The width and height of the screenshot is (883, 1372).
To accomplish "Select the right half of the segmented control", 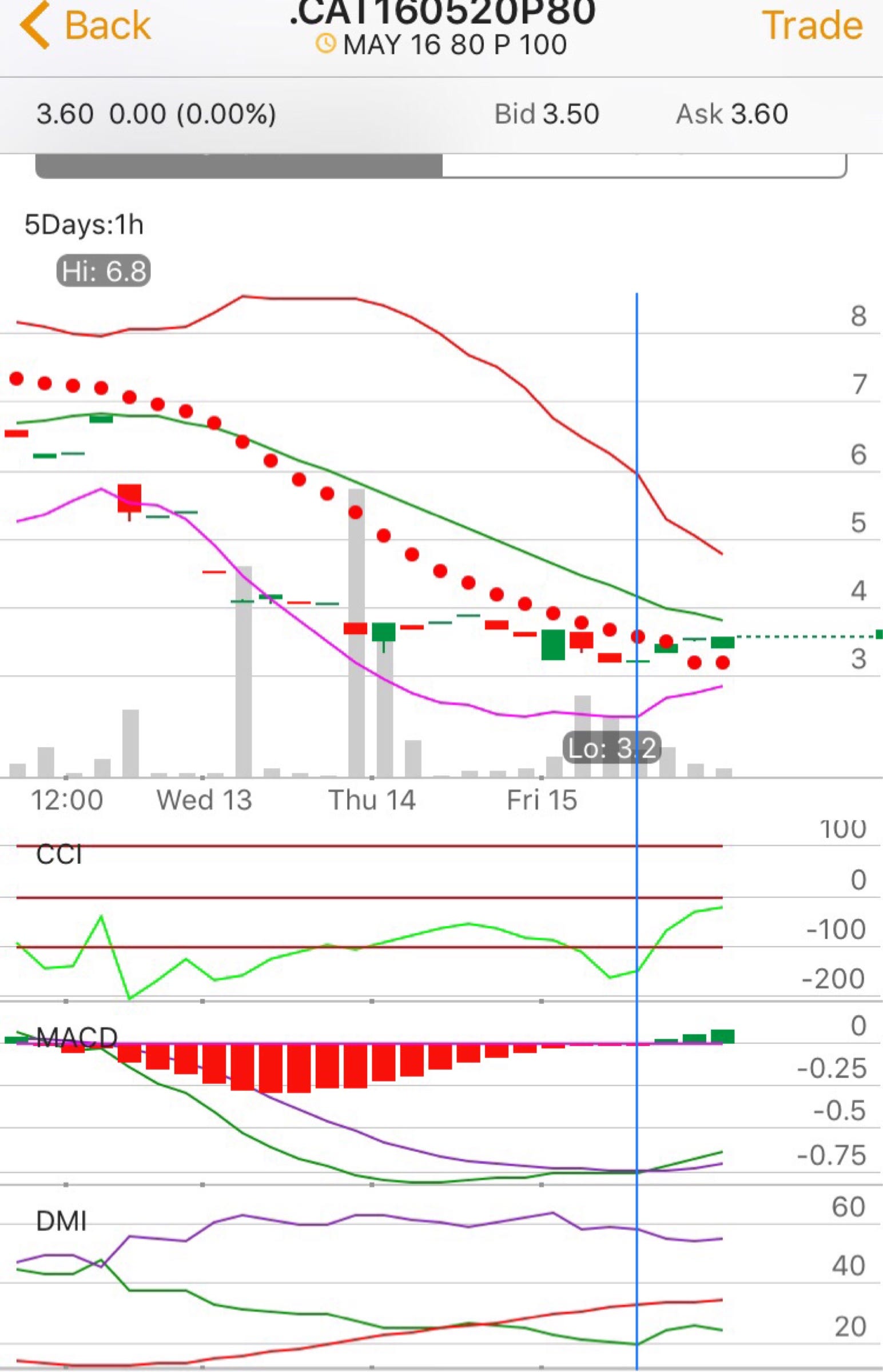I will pyautogui.click(x=643, y=166).
